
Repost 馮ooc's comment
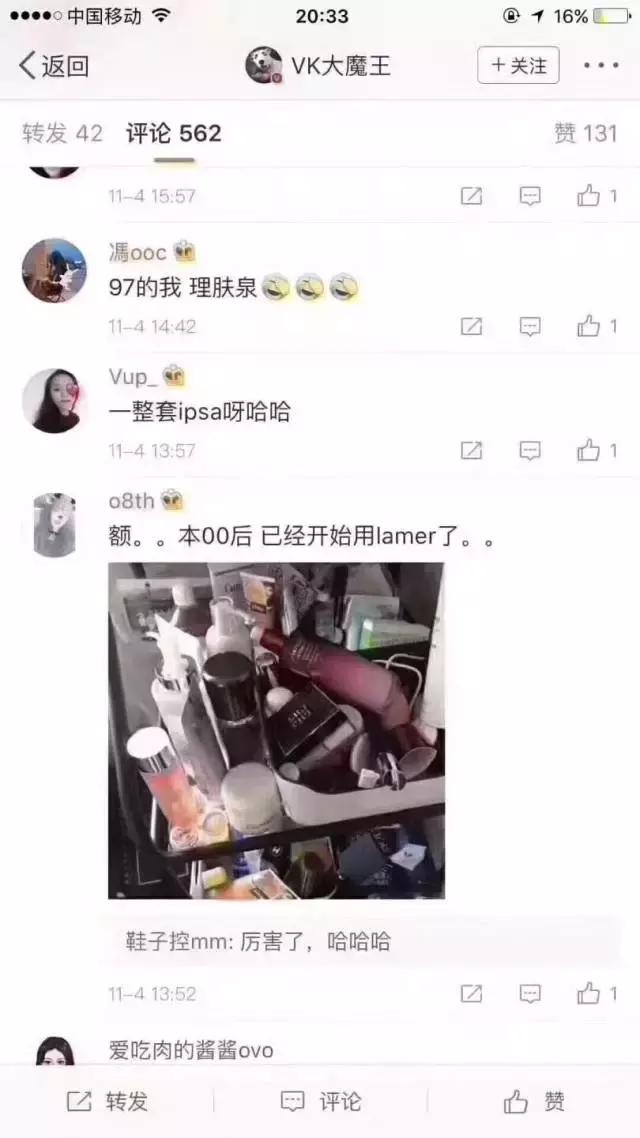click(x=471, y=326)
